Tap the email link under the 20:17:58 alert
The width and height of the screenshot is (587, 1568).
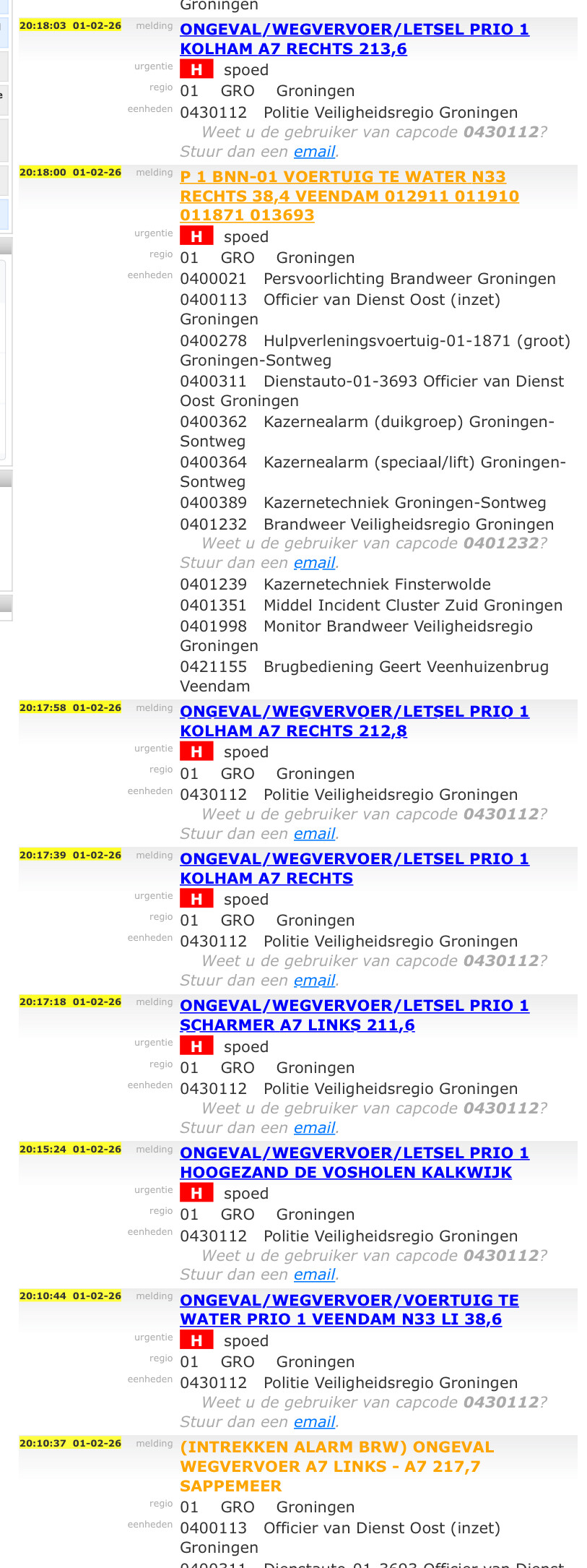[x=314, y=834]
